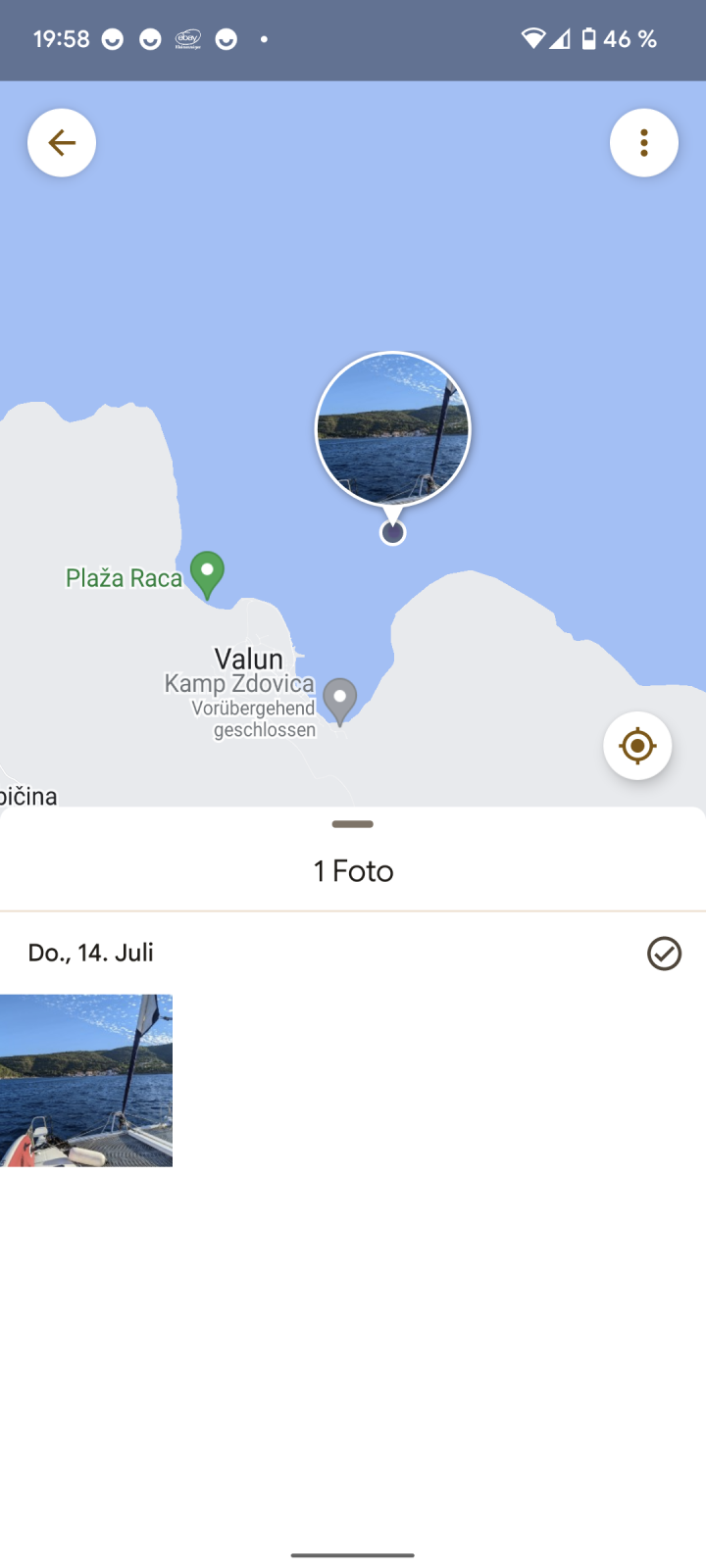Go back using the arrow button

[x=62, y=143]
